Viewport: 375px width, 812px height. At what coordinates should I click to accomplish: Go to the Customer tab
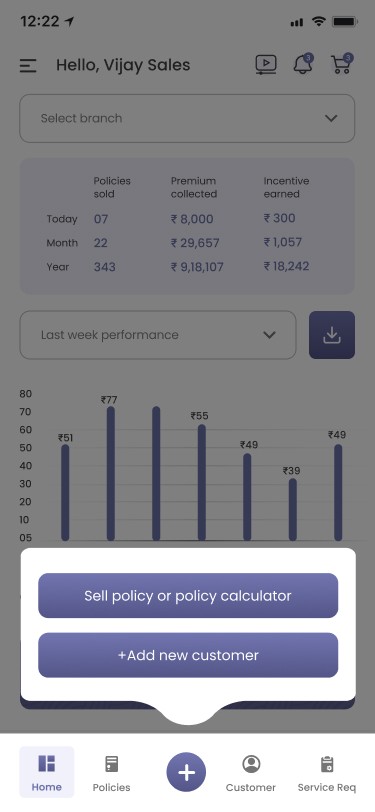(251, 774)
